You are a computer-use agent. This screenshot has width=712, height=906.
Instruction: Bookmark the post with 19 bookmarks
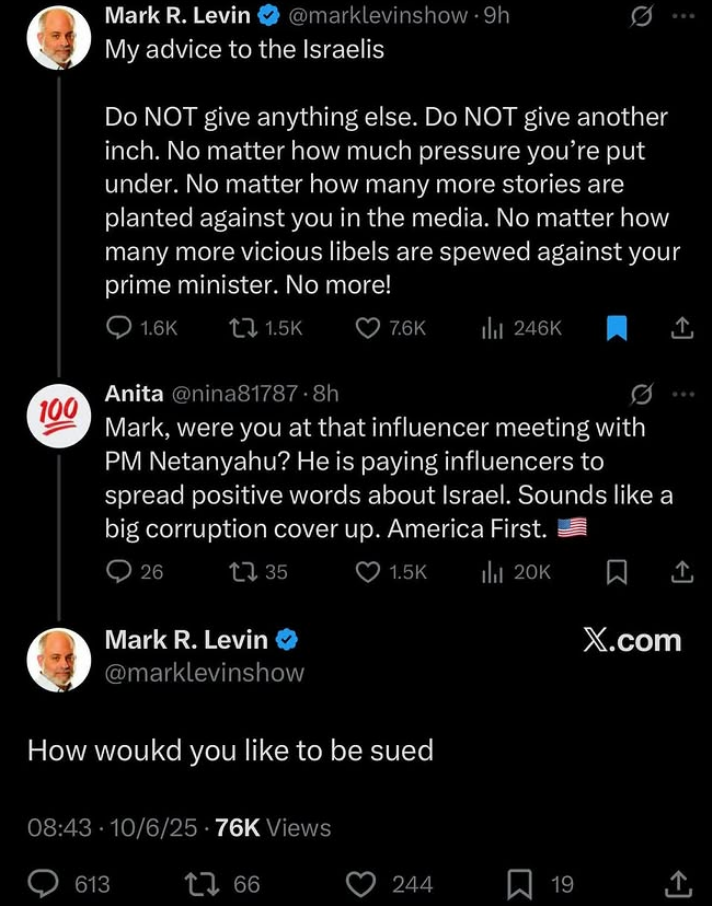pyautogui.click(x=519, y=883)
